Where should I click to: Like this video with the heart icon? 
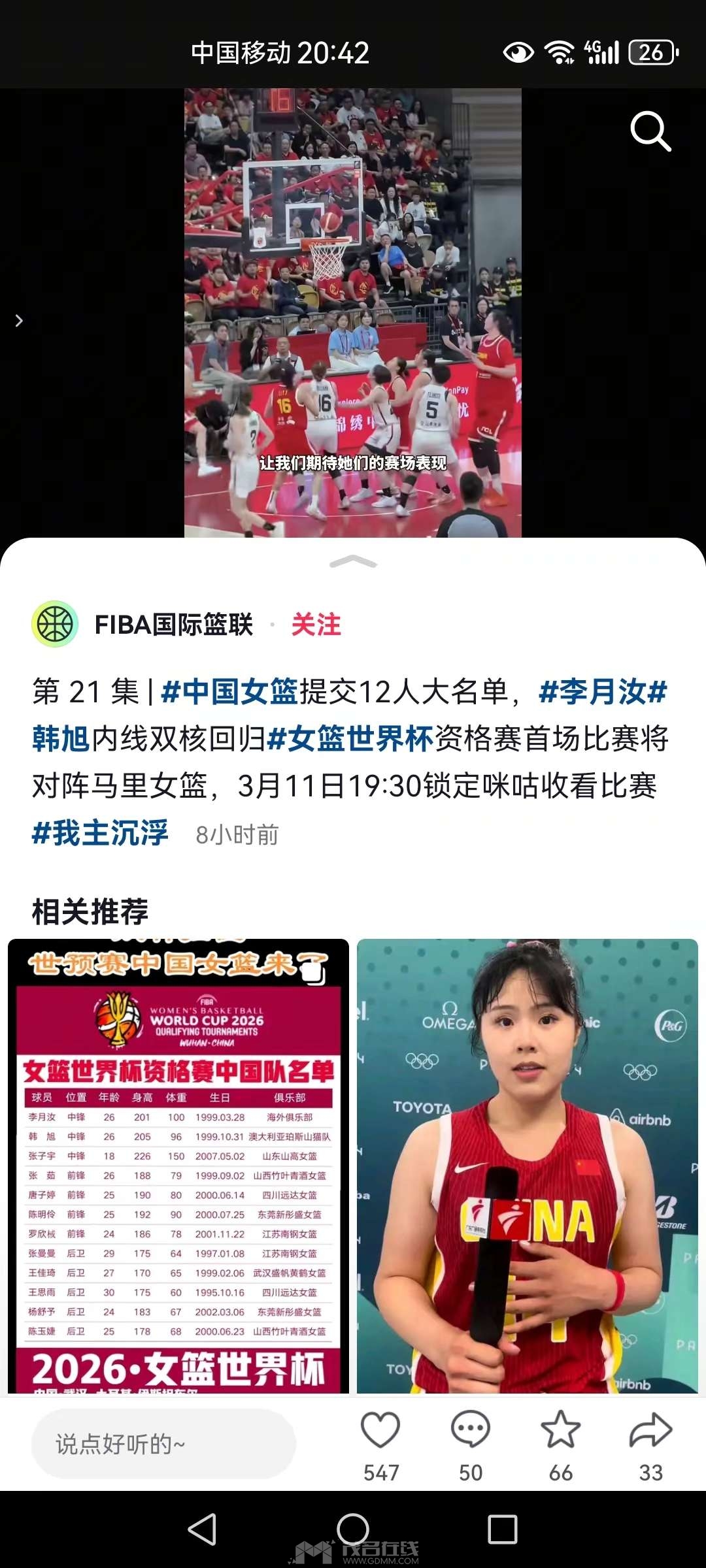[380, 1431]
